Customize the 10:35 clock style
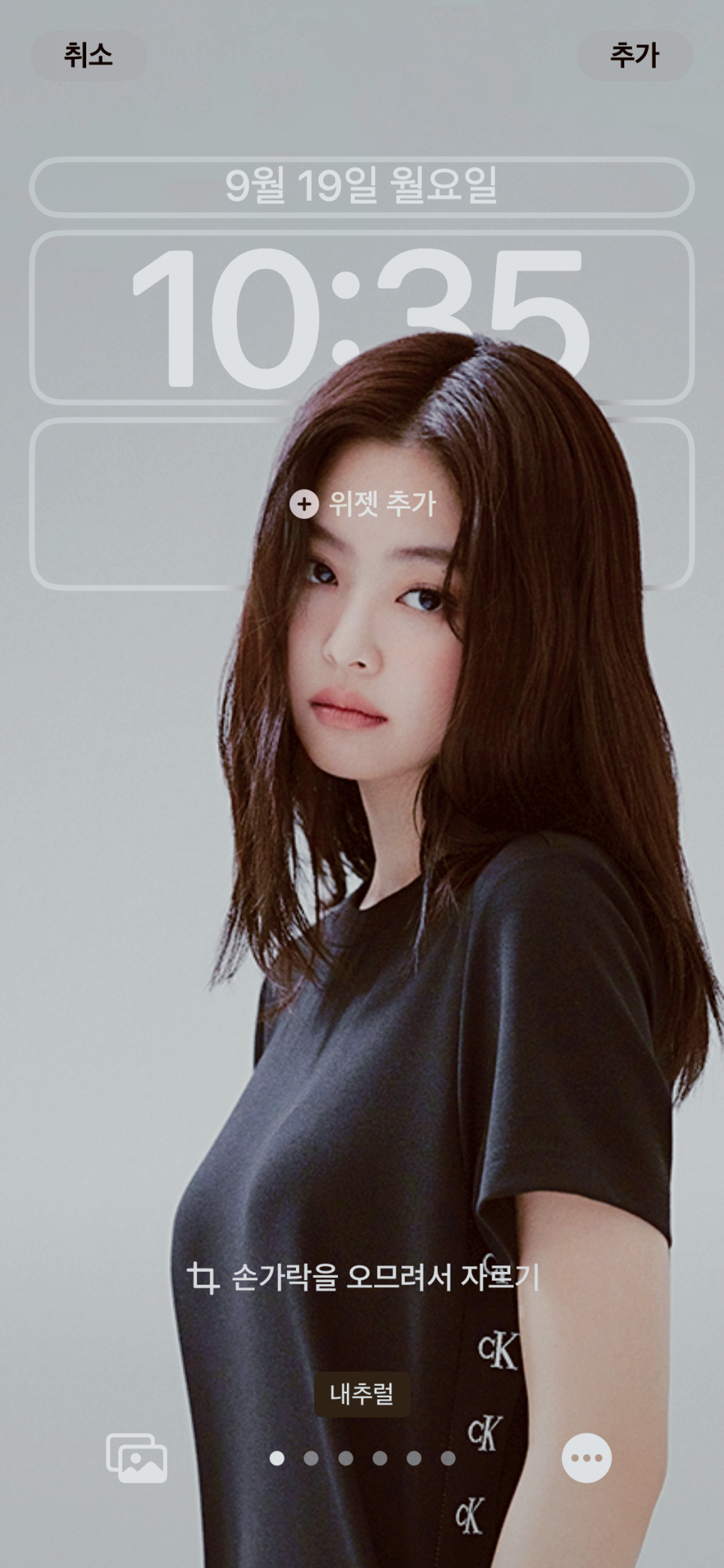Image resolution: width=724 pixels, height=1568 pixels. [361, 318]
